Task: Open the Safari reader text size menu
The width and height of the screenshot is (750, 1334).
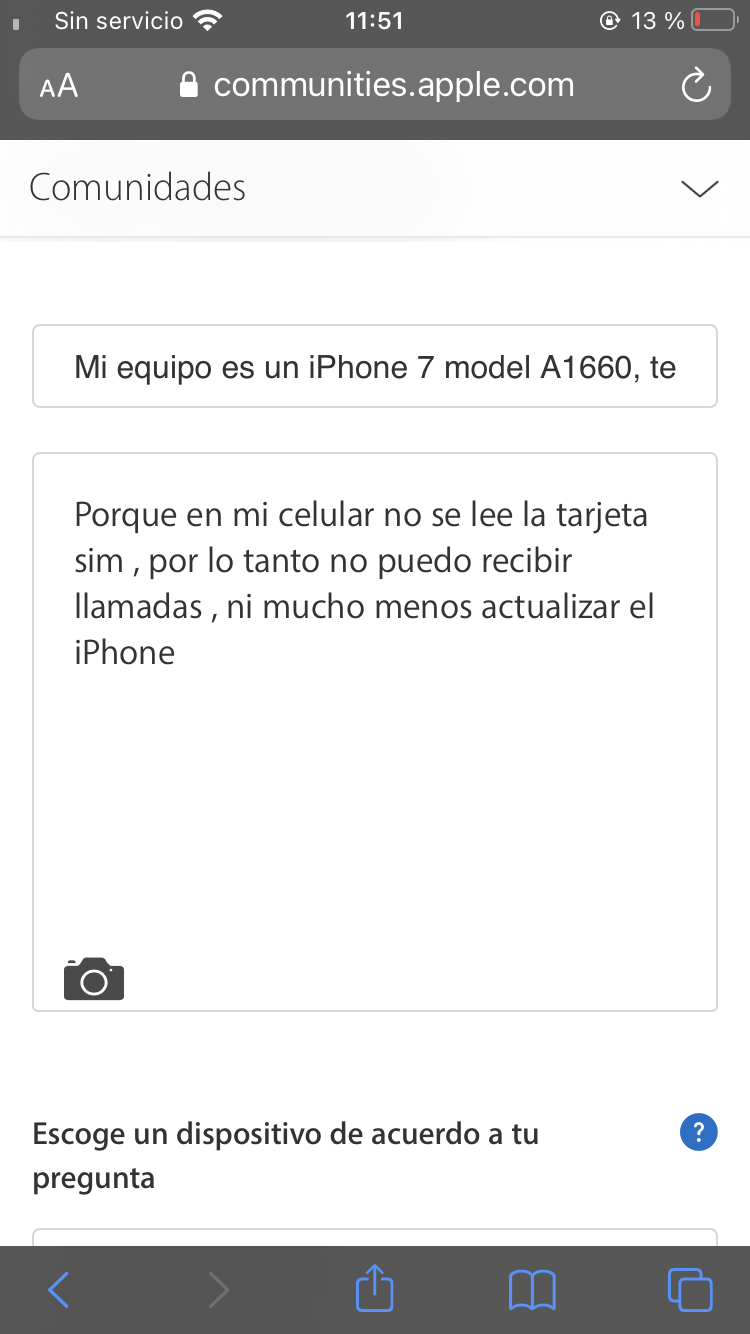Action: (x=59, y=86)
